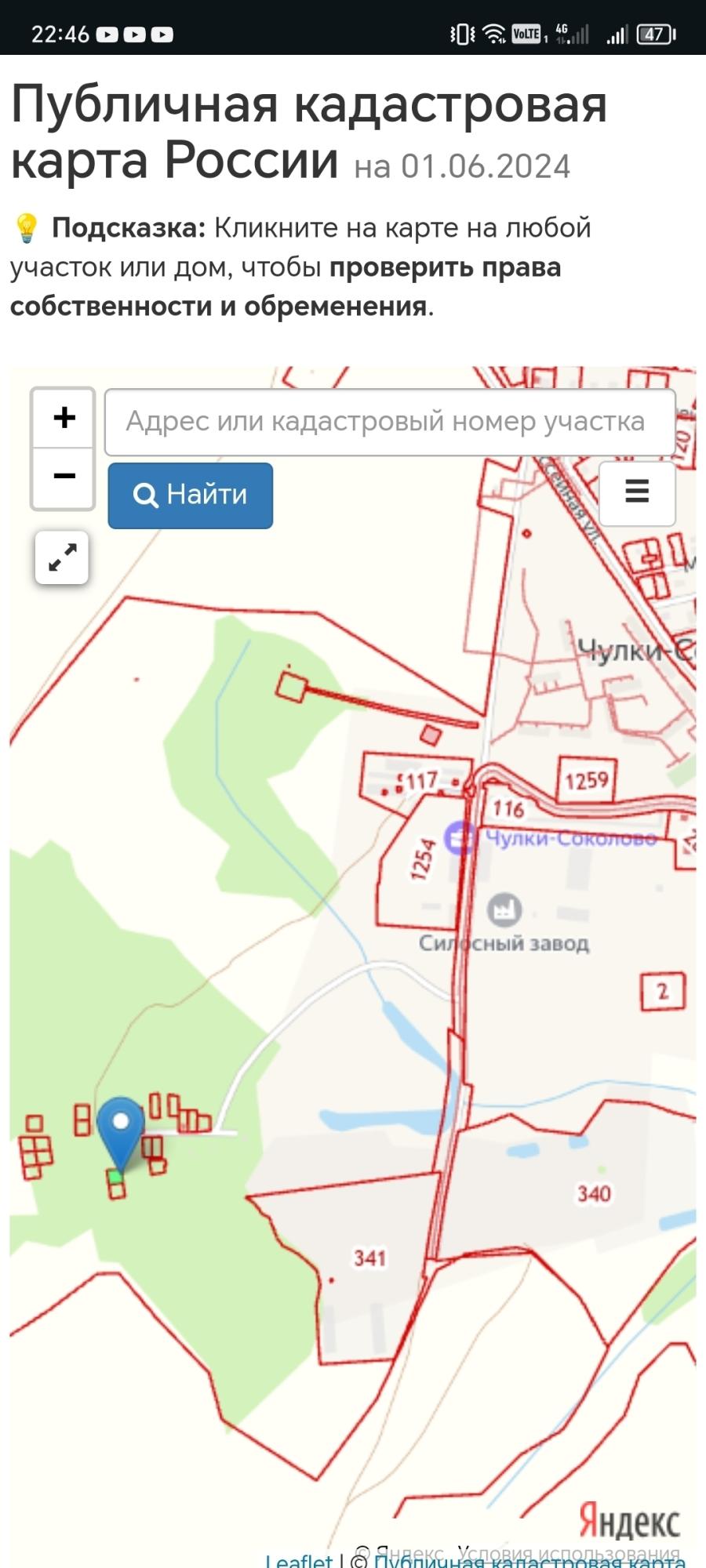Open the map layers hamburger menu
The image size is (706, 1568).
point(637,492)
